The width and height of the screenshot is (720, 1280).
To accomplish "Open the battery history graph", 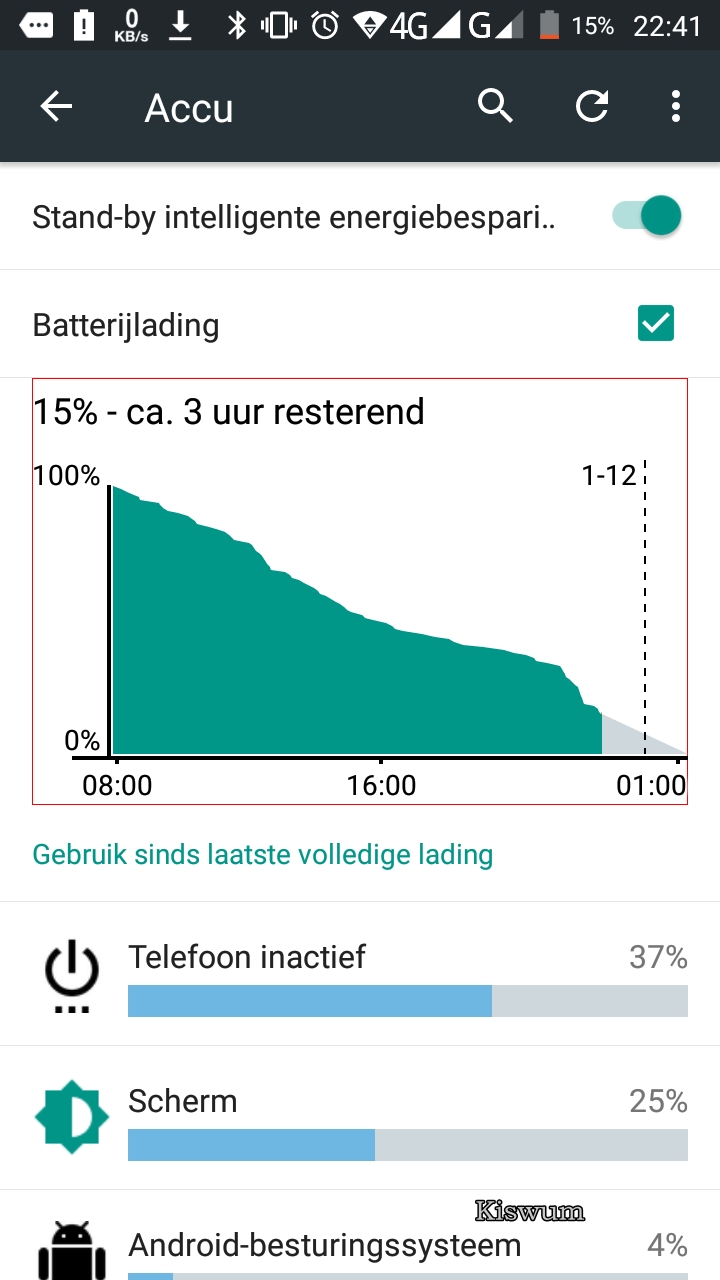I will pos(360,591).
